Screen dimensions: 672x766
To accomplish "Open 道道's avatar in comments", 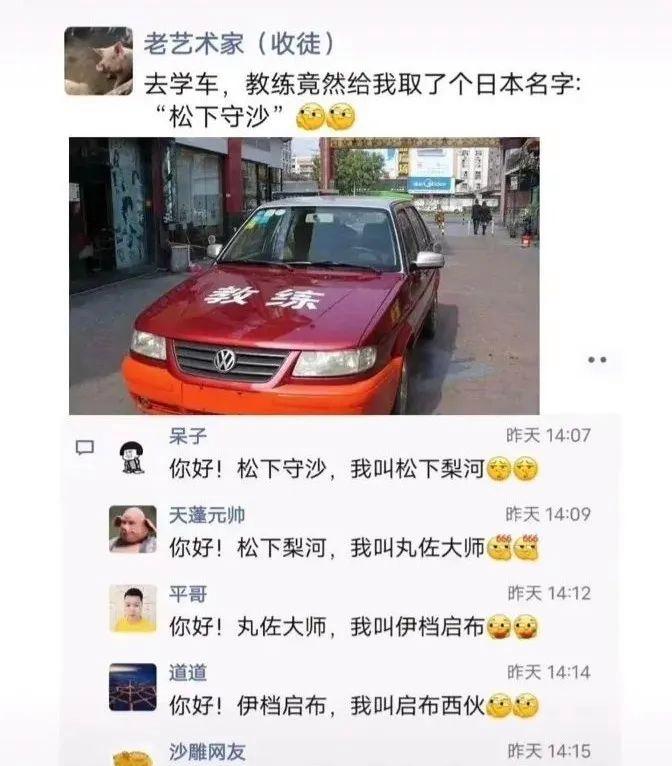I will pos(133,687).
